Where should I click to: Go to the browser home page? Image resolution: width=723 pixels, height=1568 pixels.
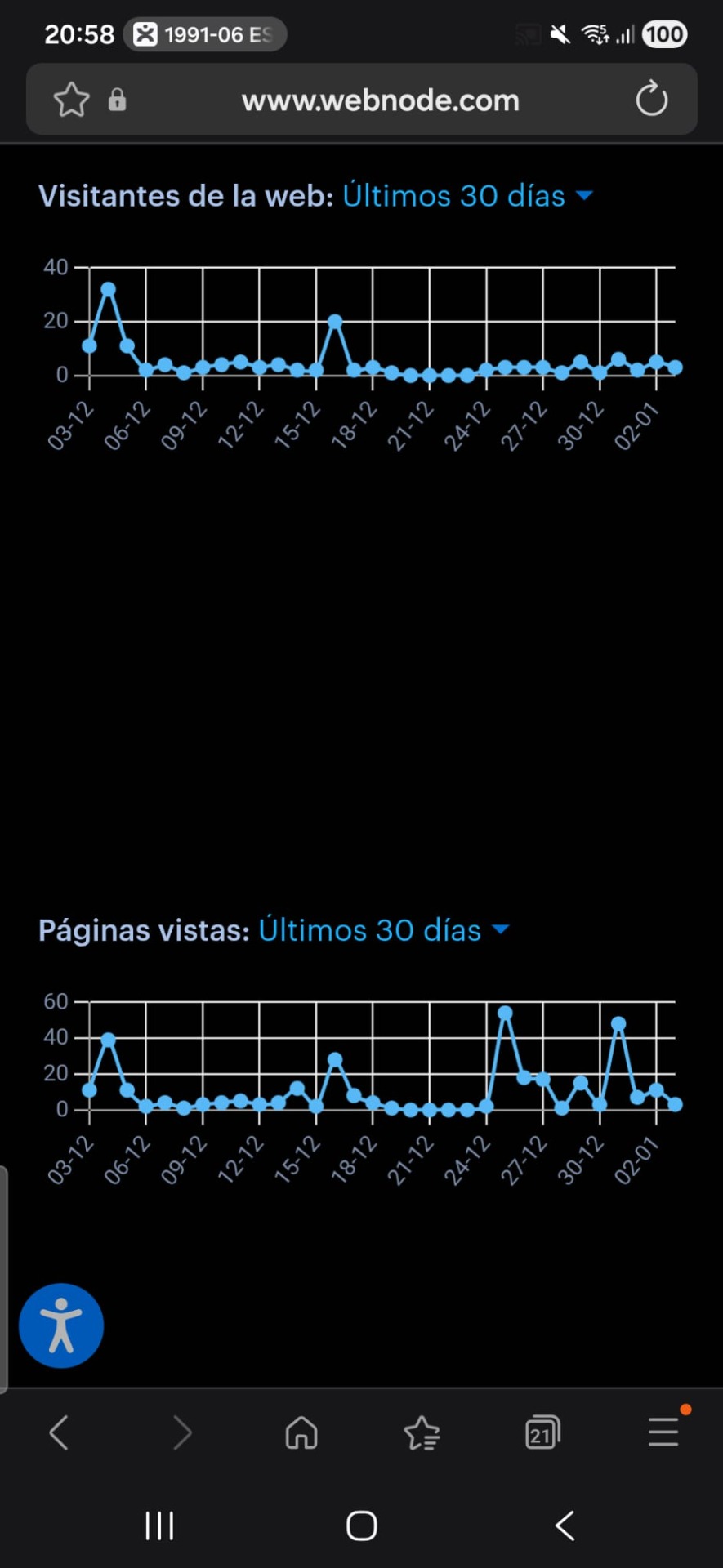coord(301,1432)
